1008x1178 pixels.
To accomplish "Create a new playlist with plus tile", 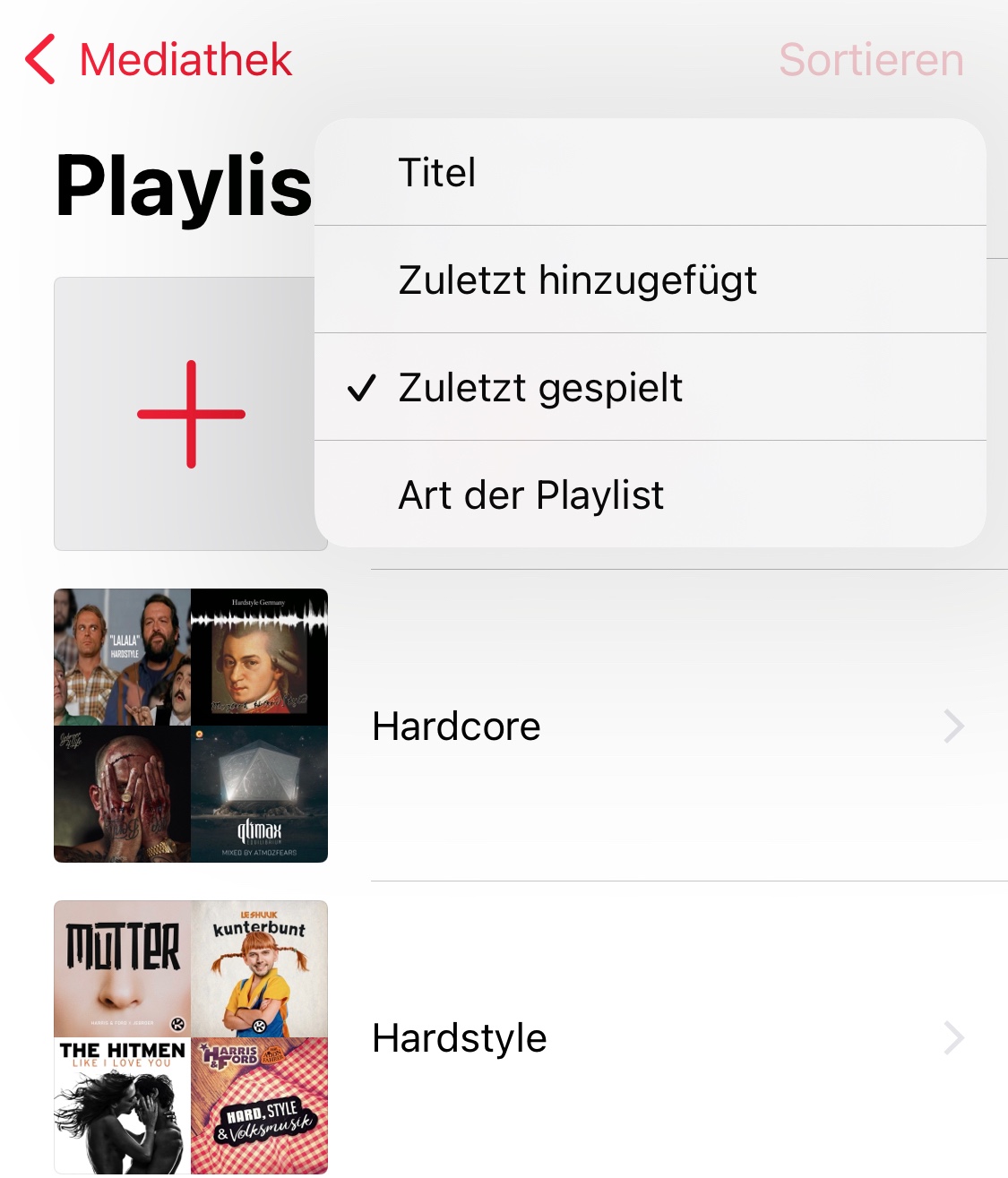I will 189,414.
